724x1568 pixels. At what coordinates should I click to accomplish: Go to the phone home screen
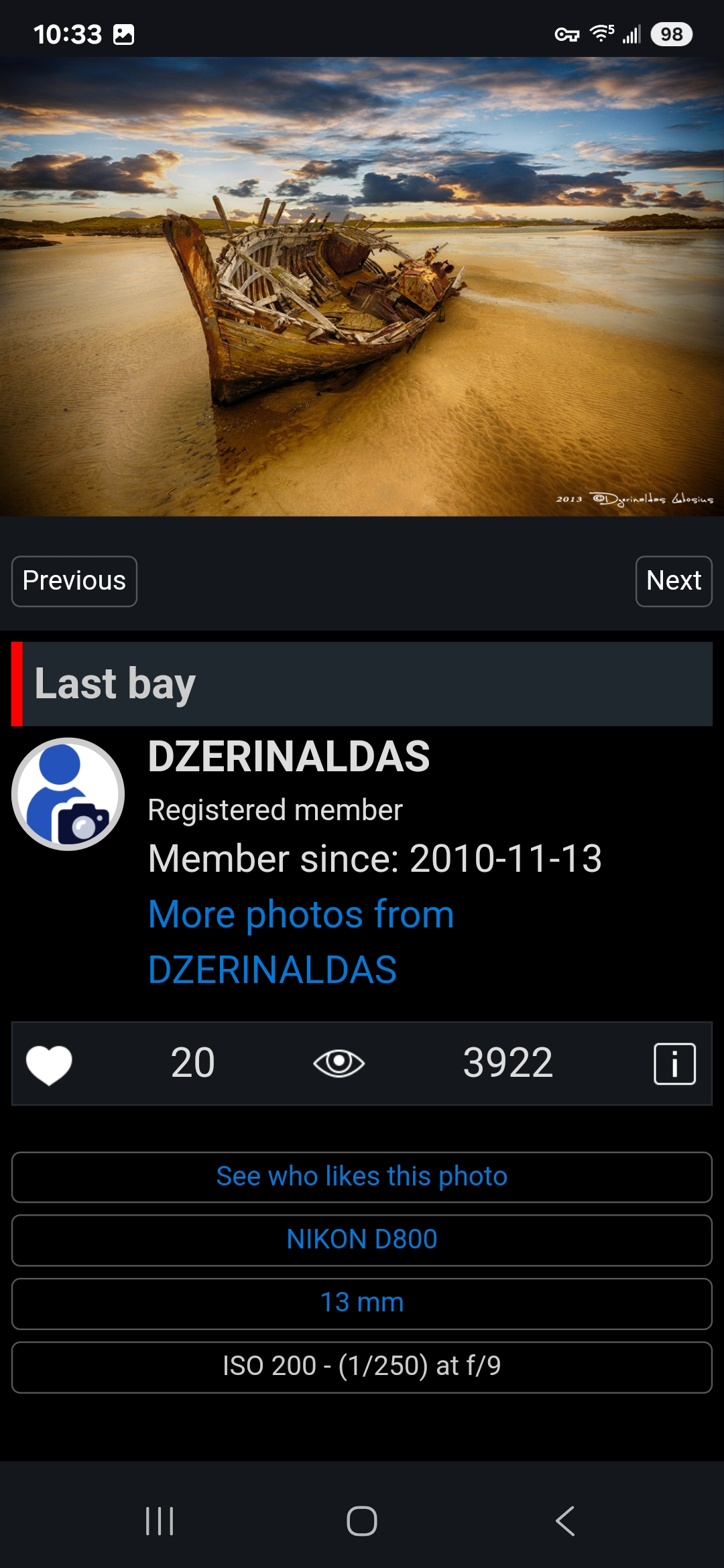click(x=362, y=1521)
